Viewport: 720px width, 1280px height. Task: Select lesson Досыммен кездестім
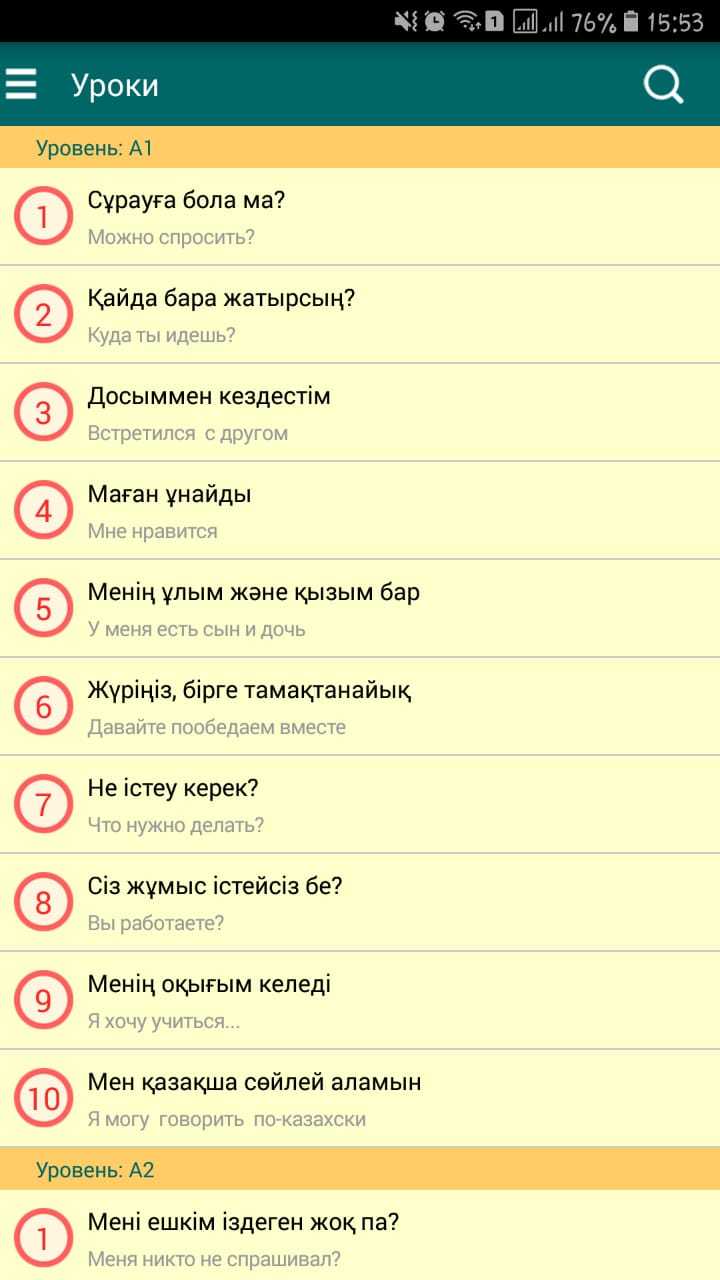click(x=360, y=413)
